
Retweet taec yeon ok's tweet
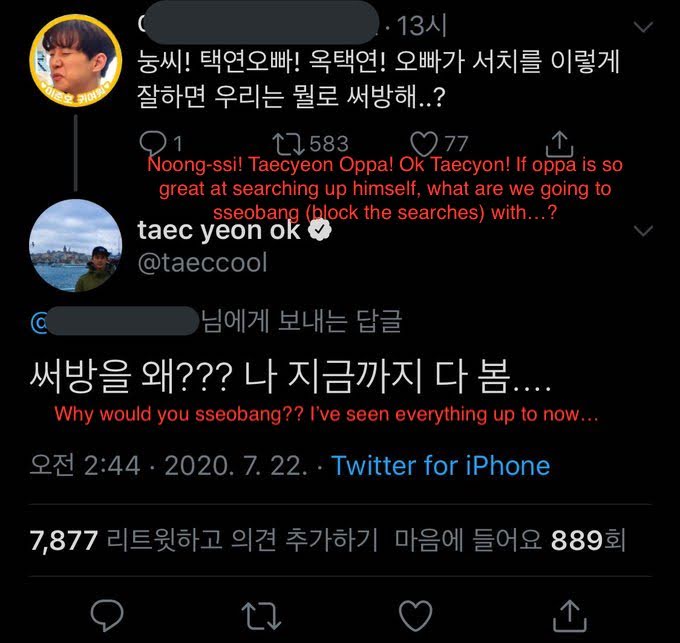(x=260, y=612)
